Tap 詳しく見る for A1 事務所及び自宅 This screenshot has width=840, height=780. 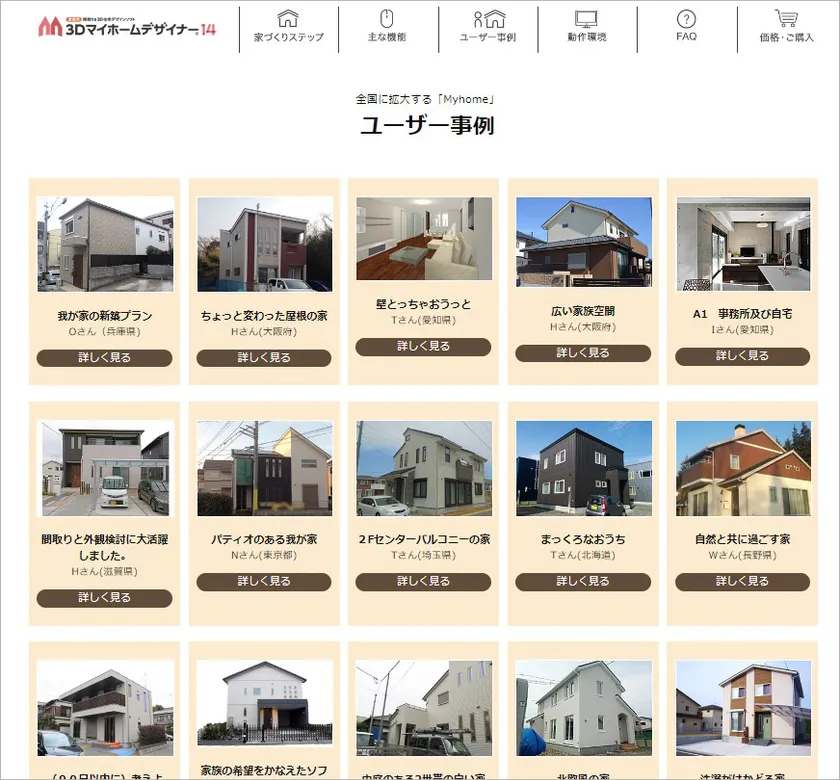point(742,356)
